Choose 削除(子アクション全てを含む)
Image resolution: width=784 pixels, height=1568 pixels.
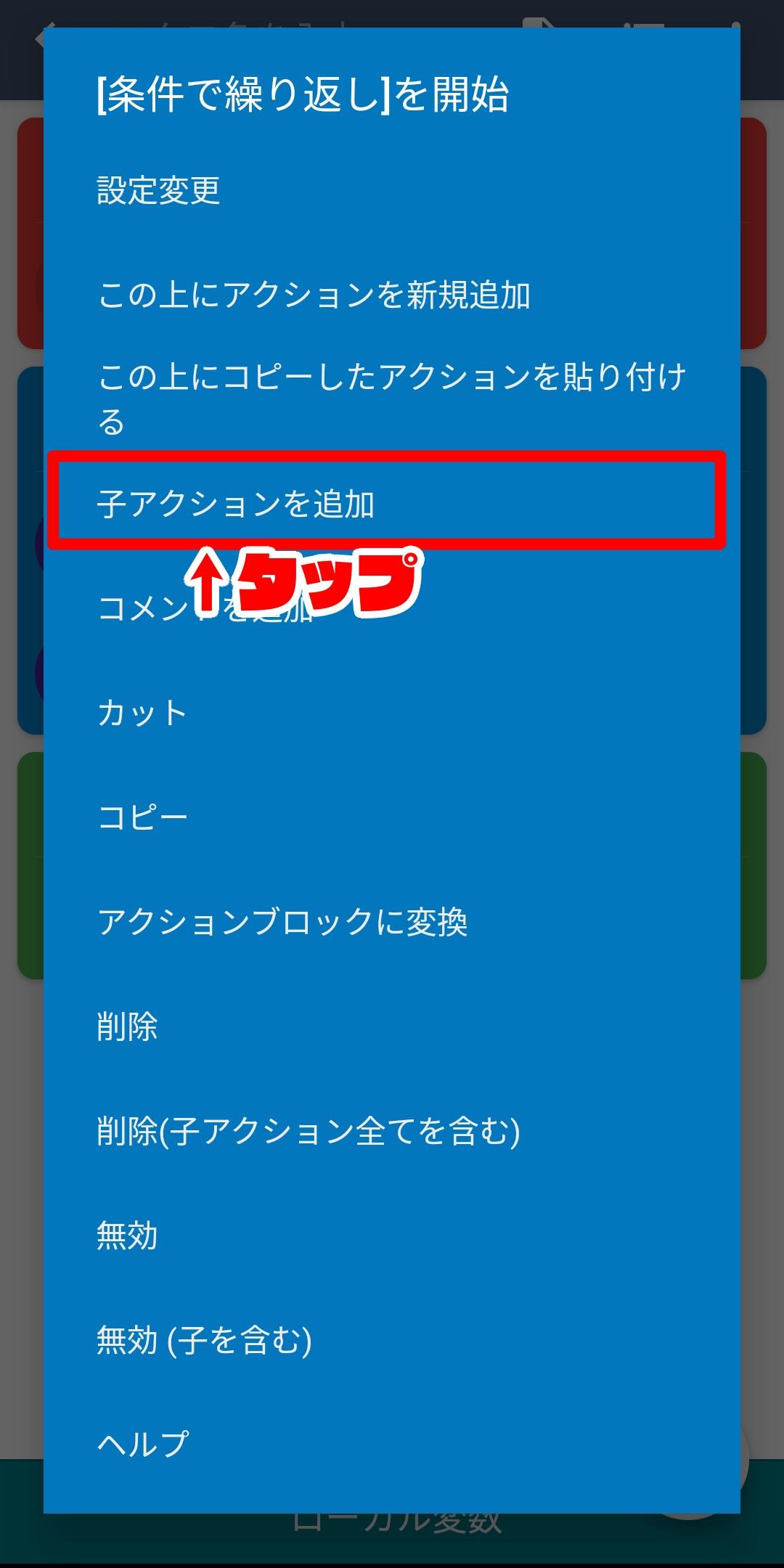point(392,1131)
